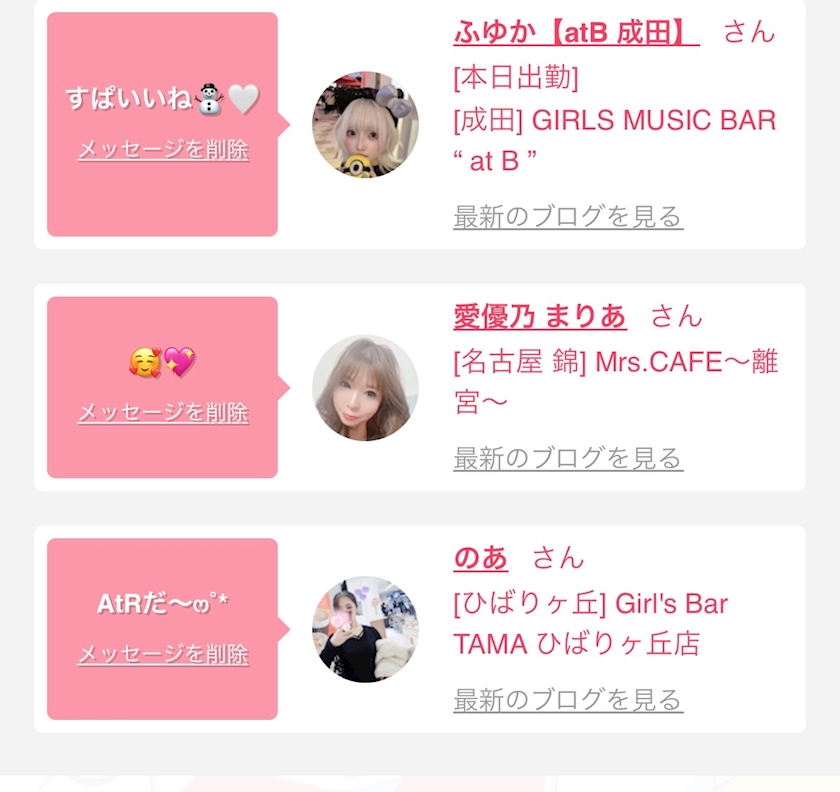840x792 pixels.
Task: View ふゆか's latest blog
Action: coord(568,217)
